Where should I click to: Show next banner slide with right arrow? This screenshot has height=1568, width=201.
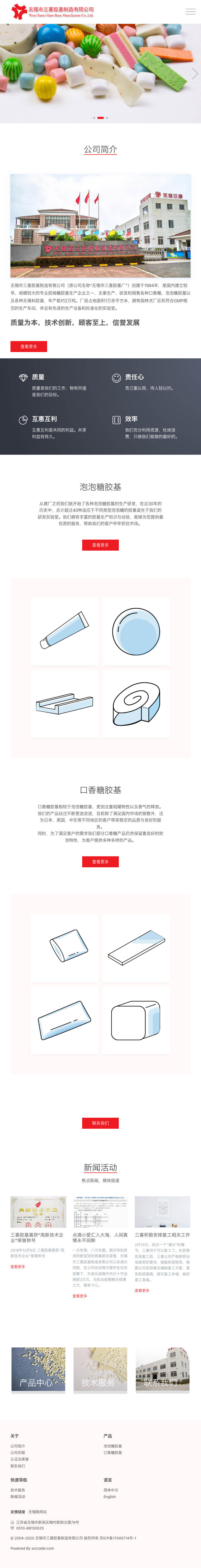tap(194, 74)
